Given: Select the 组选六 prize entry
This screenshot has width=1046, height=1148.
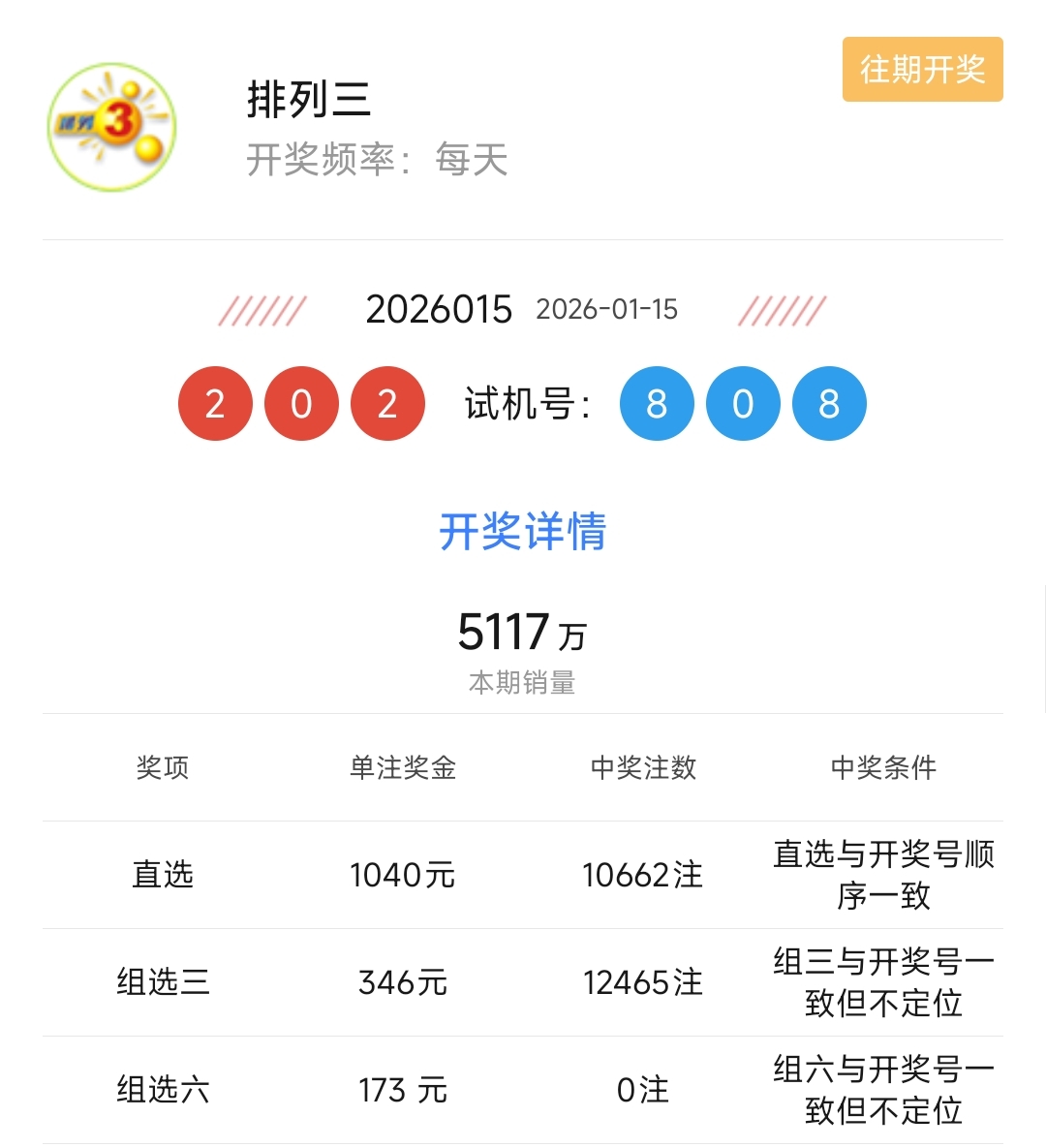Looking at the screenshot, I should [163, 1089].
